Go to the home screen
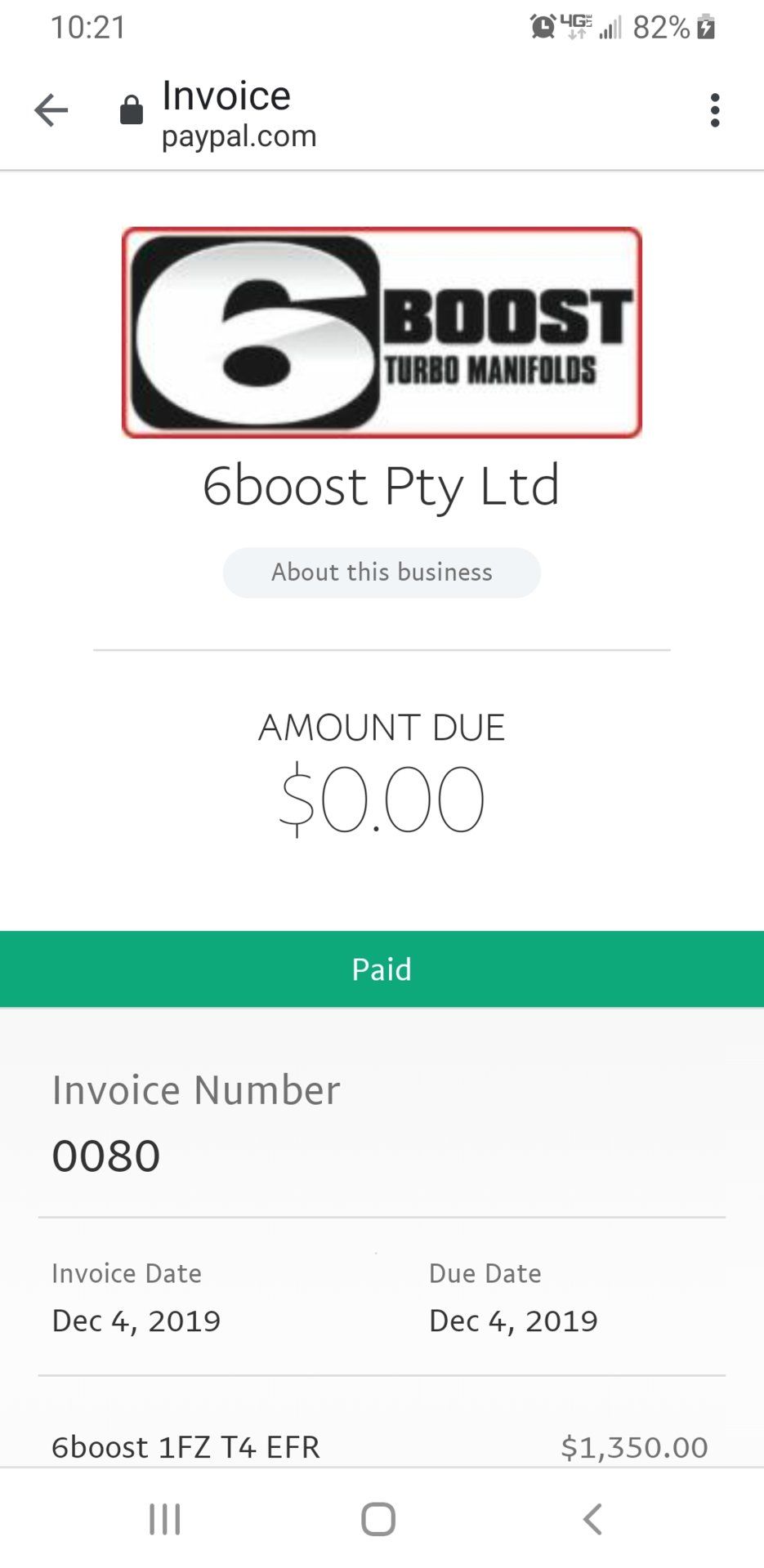This screenshot has width=764, height=1568. (x=378, y=1520)
